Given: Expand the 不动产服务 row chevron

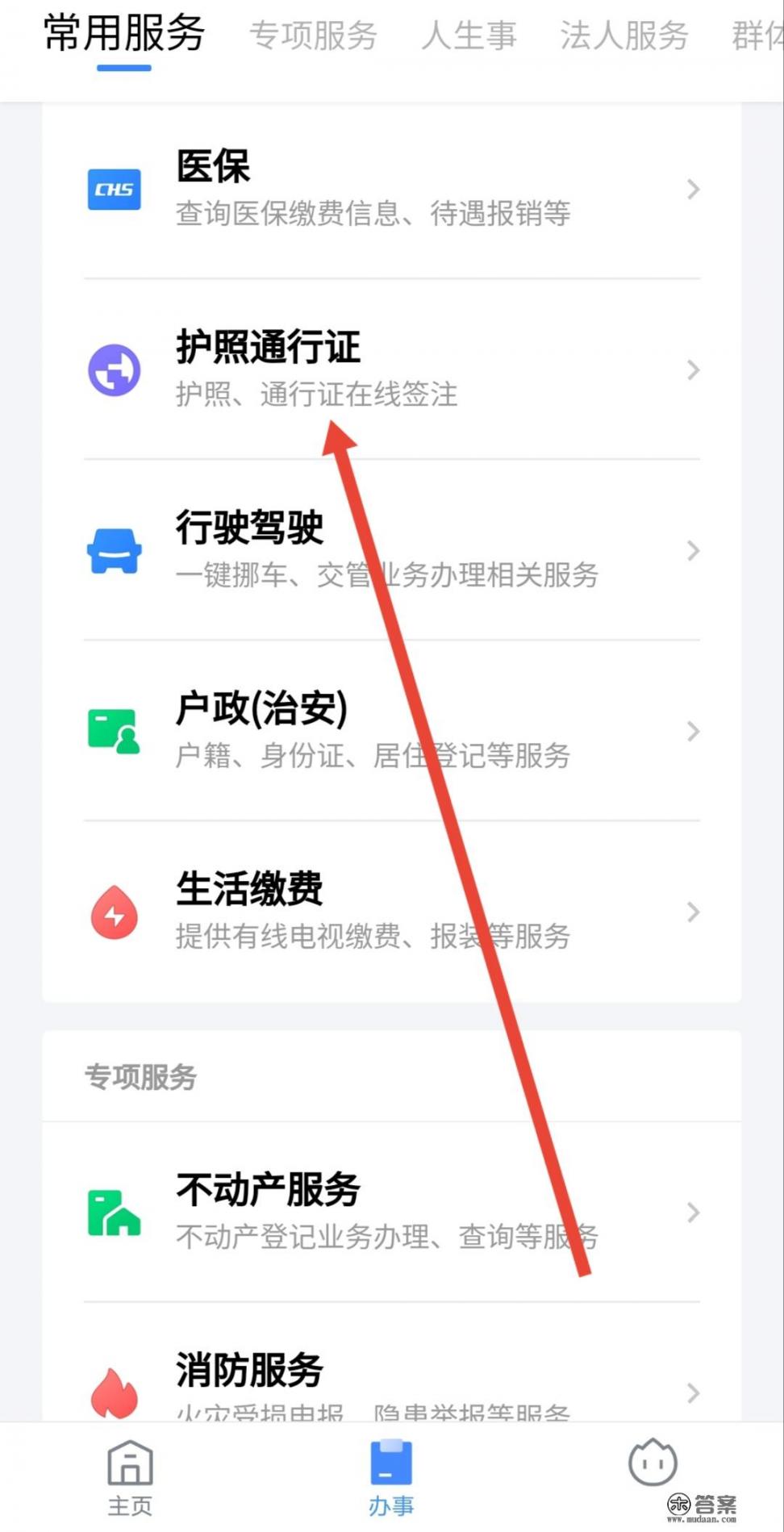Looking at the screenshot, I should point(692,1212).
